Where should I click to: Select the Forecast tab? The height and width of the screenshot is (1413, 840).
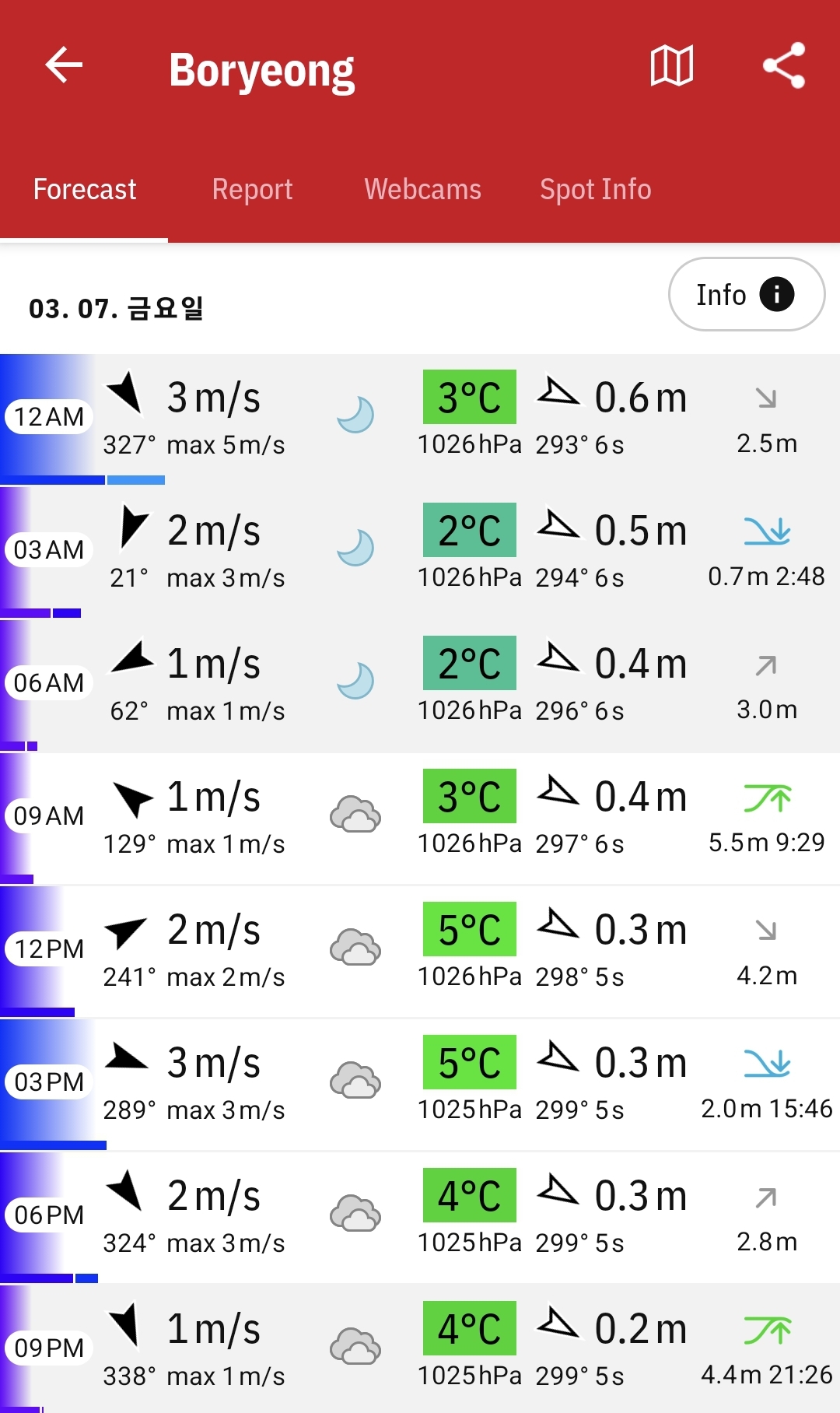[84, 189]
